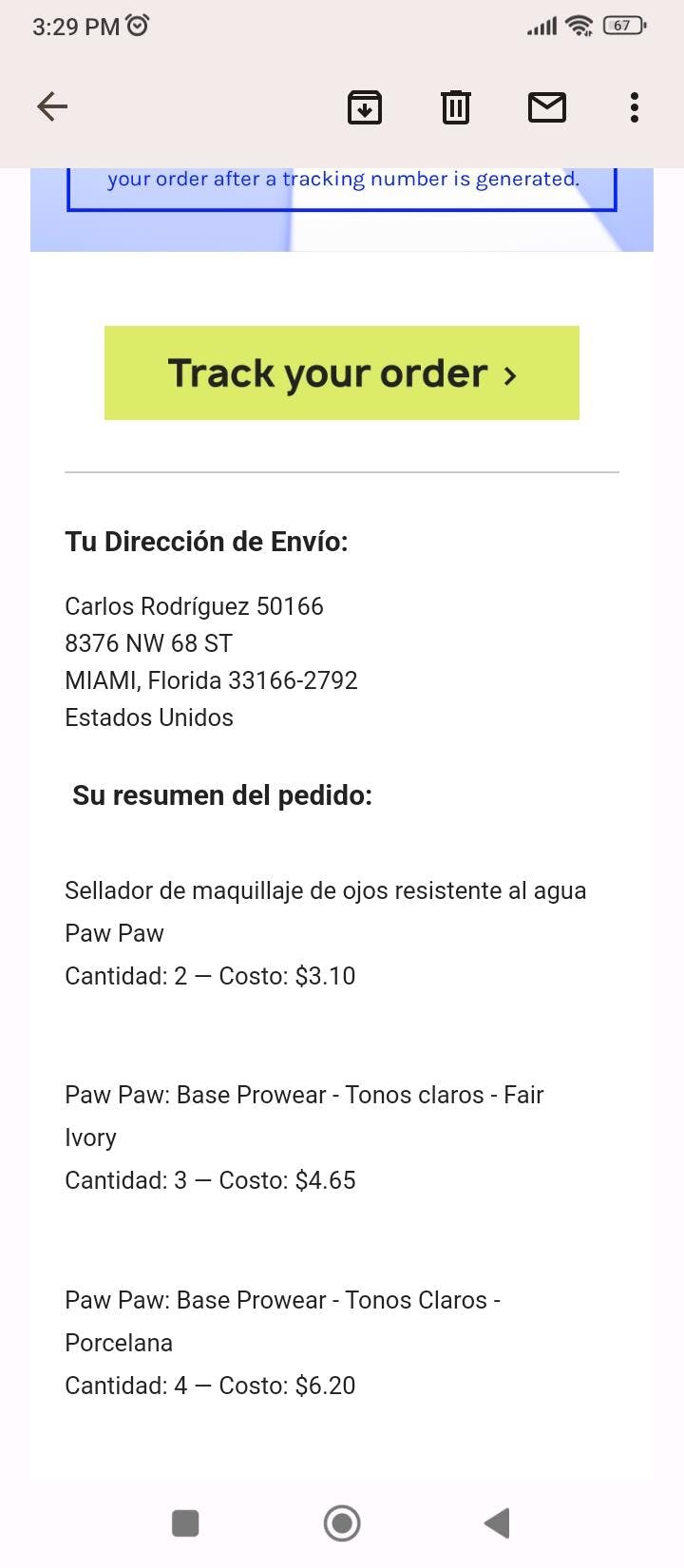Open recent apps from navigation bar
Viewport: 684px width, 1568px height.
tap(185, 1523)
